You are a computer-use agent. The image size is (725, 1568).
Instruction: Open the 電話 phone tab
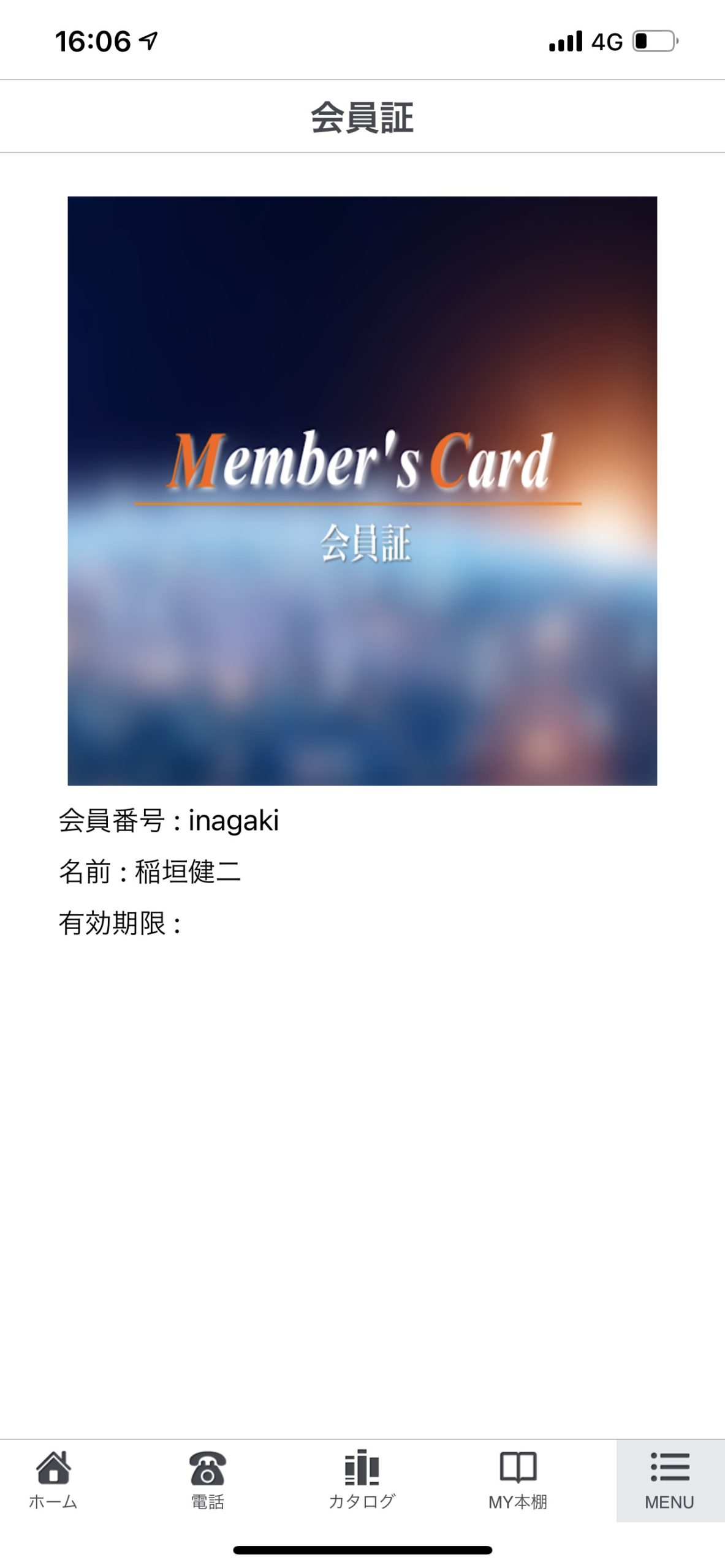pos(208,1480)
